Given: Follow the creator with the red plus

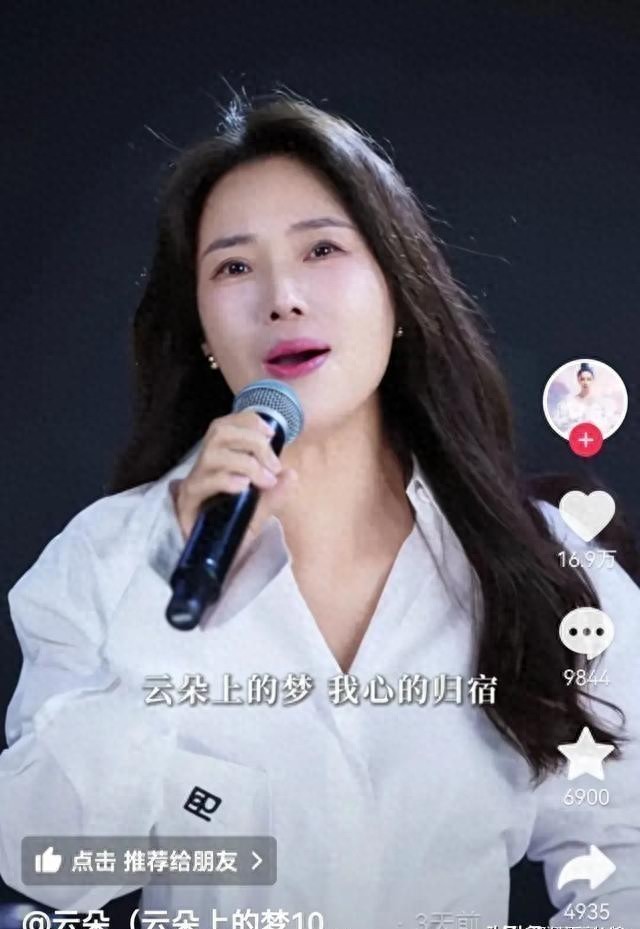Looking at the screenshot, I should 586,440.
